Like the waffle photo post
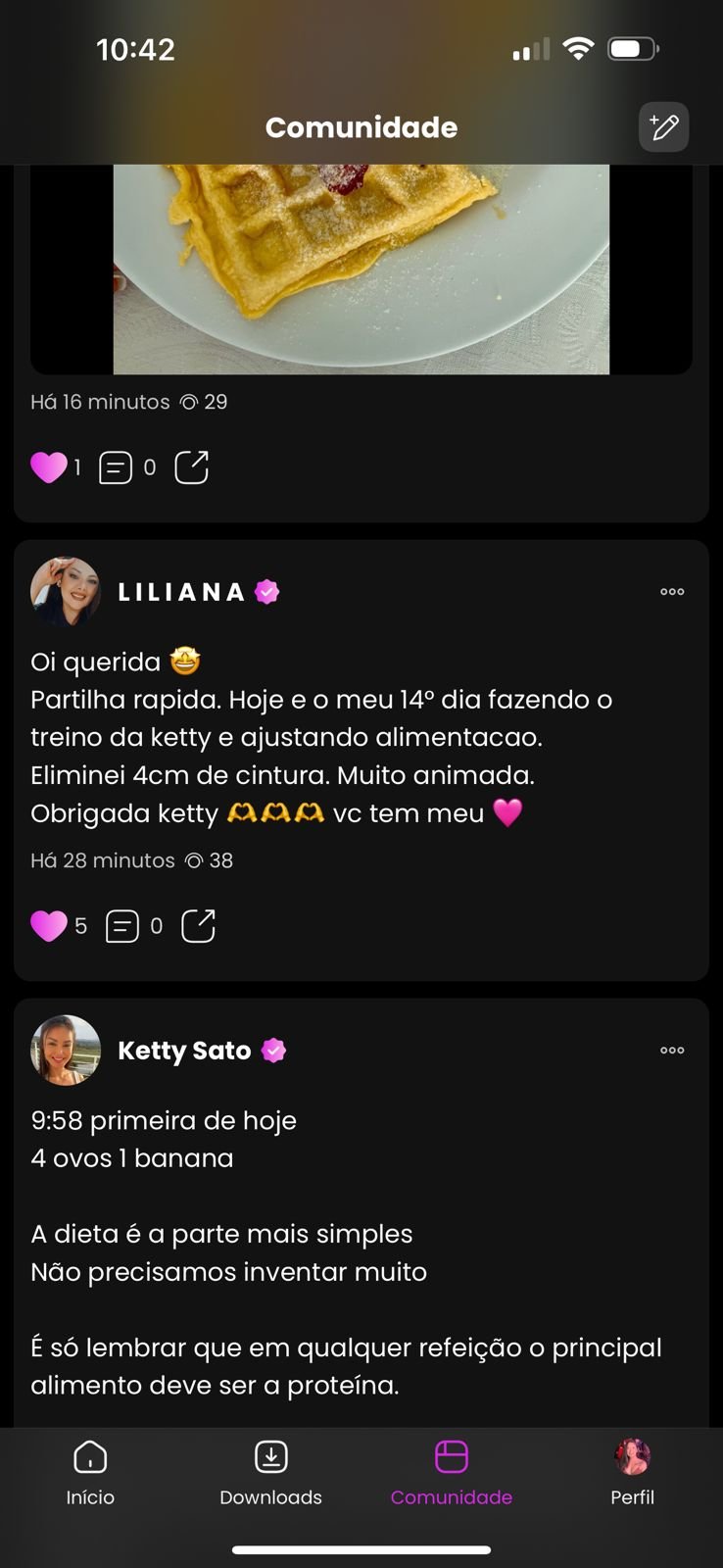This screenshot has height=1568, width=723. pyautogui.click(x=48, y=467)
